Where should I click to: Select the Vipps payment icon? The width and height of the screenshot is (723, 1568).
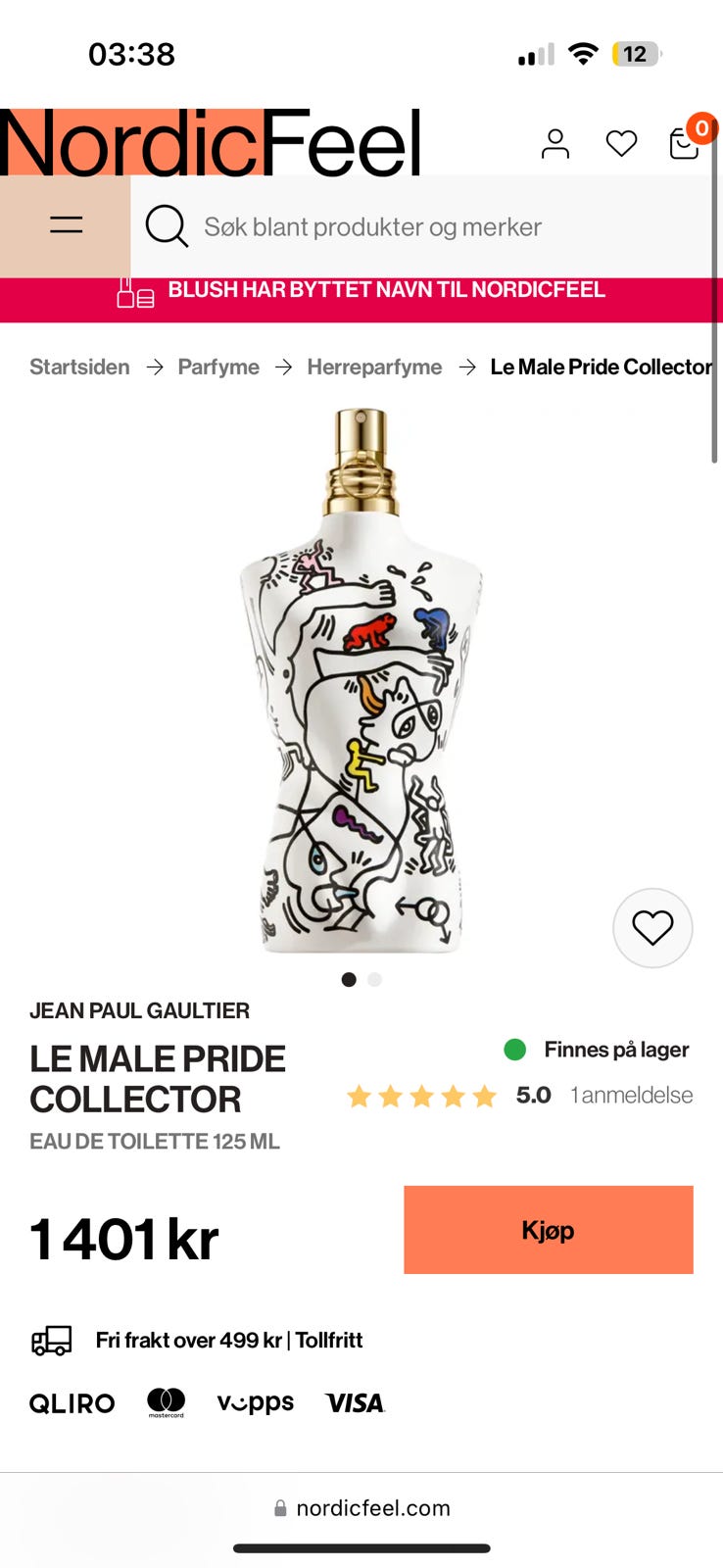click(x=254, y=1402)
